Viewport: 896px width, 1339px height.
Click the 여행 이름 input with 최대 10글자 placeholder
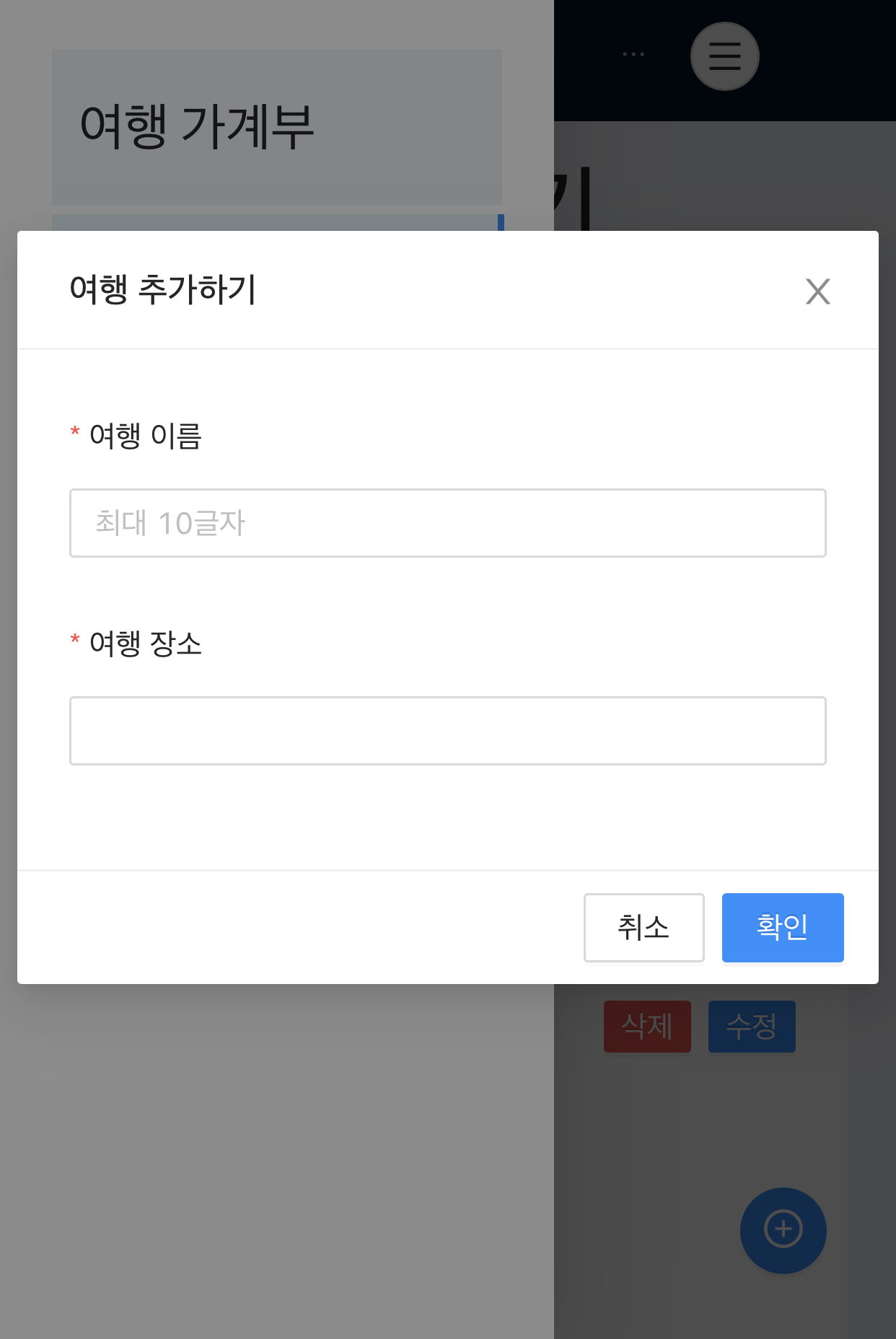pos(447,522)
